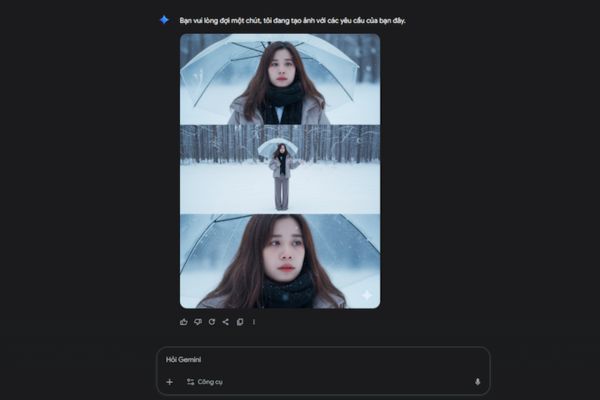
Task: Copy the response content
Action: [240, 322]
